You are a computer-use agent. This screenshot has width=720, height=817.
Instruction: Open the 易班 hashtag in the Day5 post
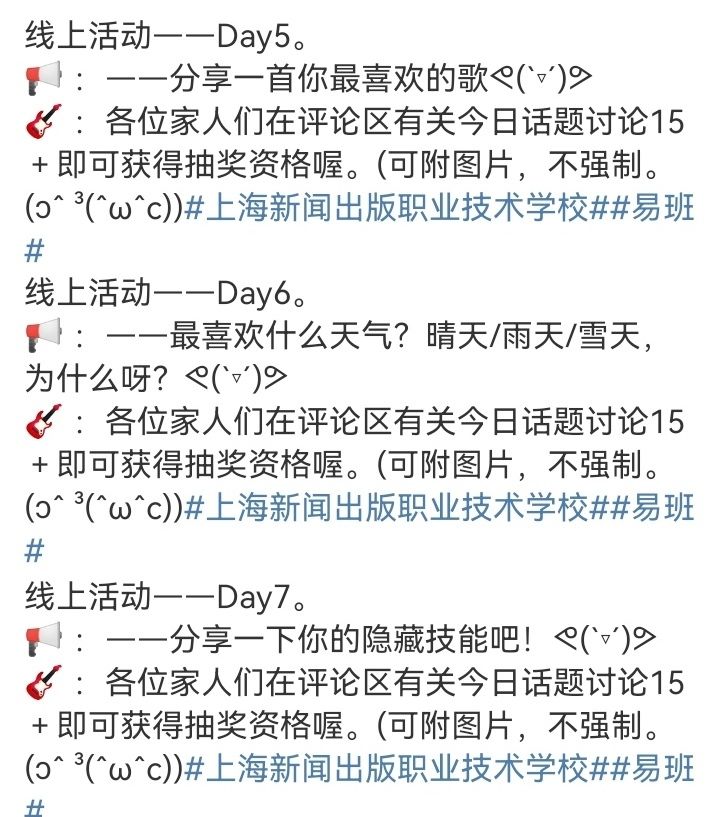pos(658,209)
